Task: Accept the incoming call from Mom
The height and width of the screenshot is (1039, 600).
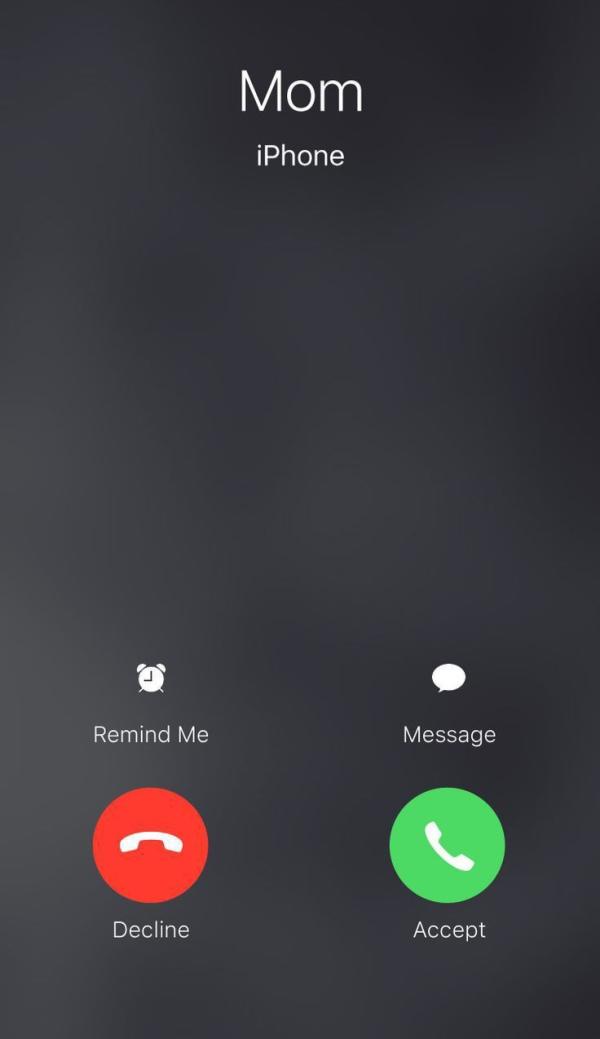Action: click(x=447, y=845)
